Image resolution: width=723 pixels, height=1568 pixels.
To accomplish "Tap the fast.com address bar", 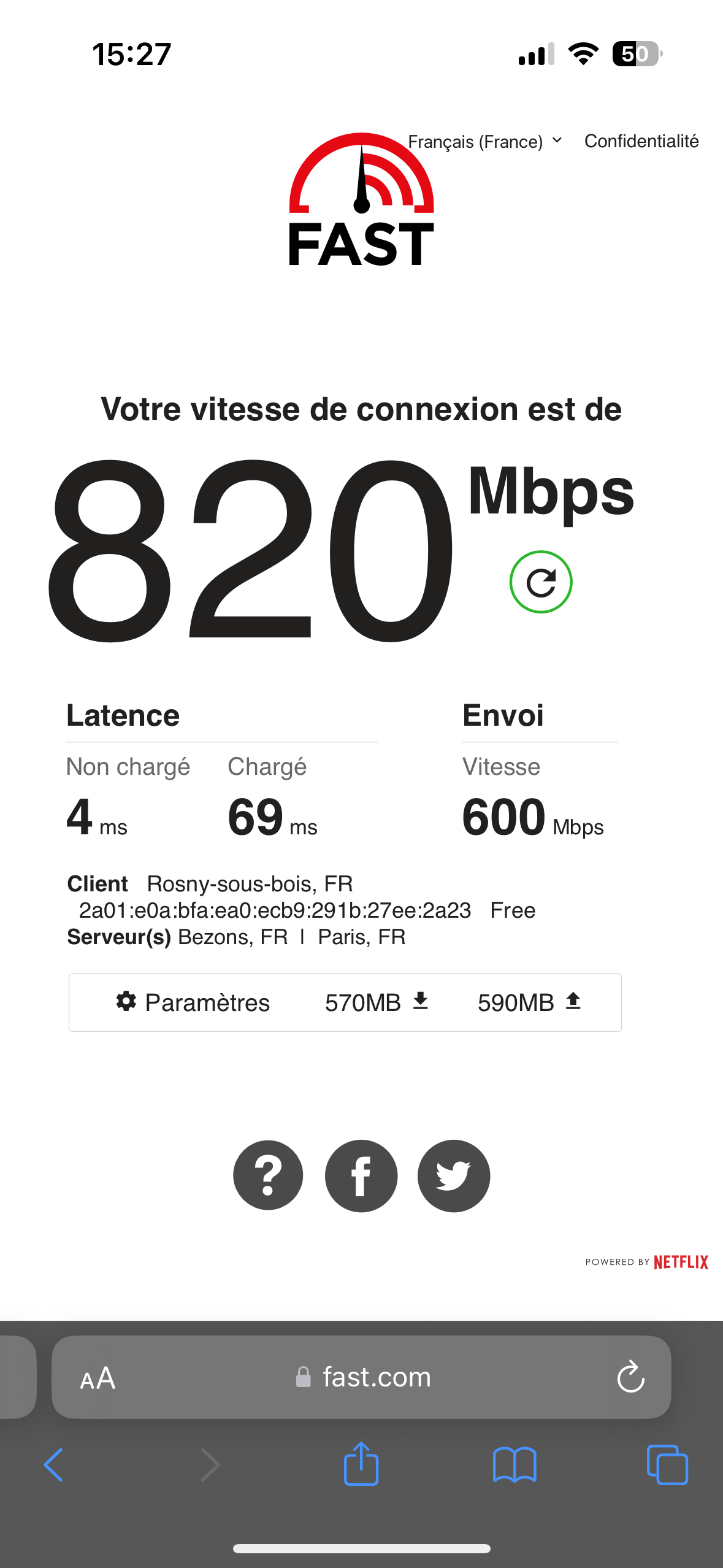I will pos(375,1378).
